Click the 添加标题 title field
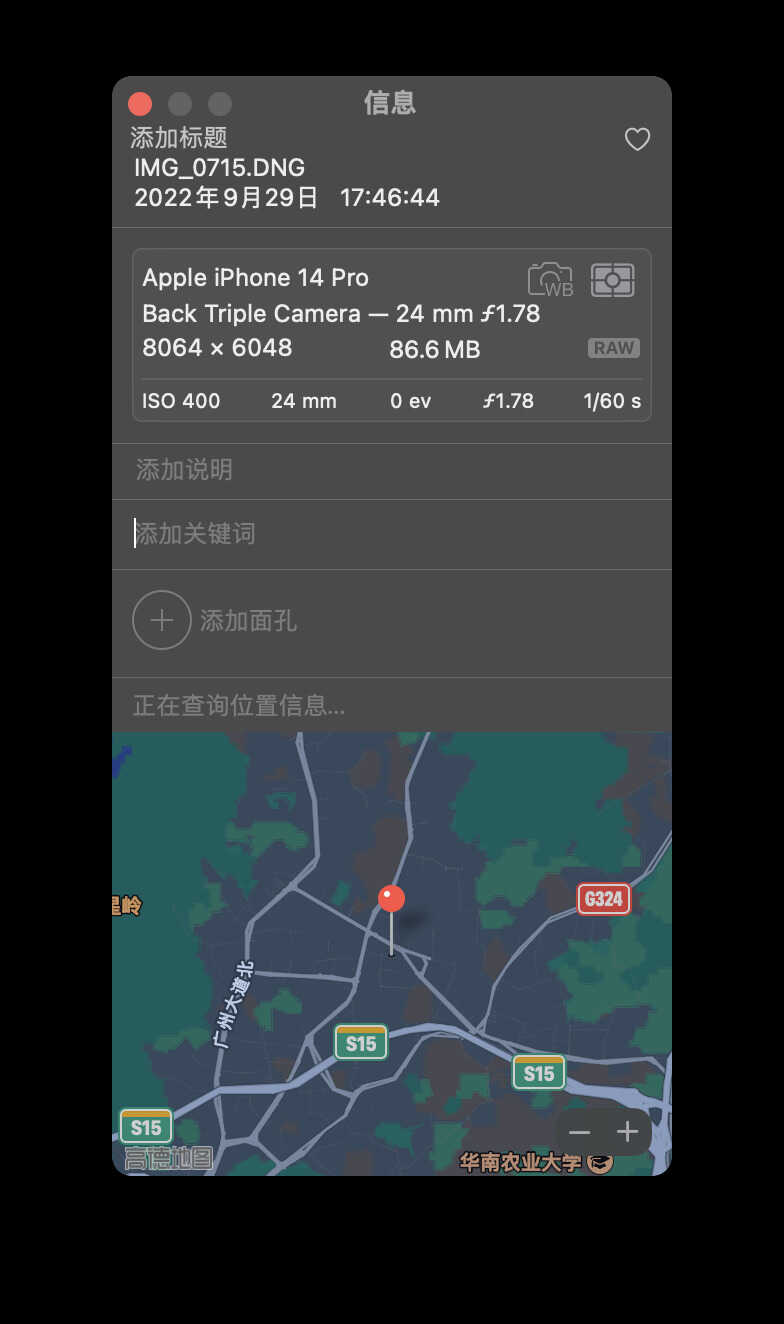Viewport: 784px width, 1324px height. 180,138
